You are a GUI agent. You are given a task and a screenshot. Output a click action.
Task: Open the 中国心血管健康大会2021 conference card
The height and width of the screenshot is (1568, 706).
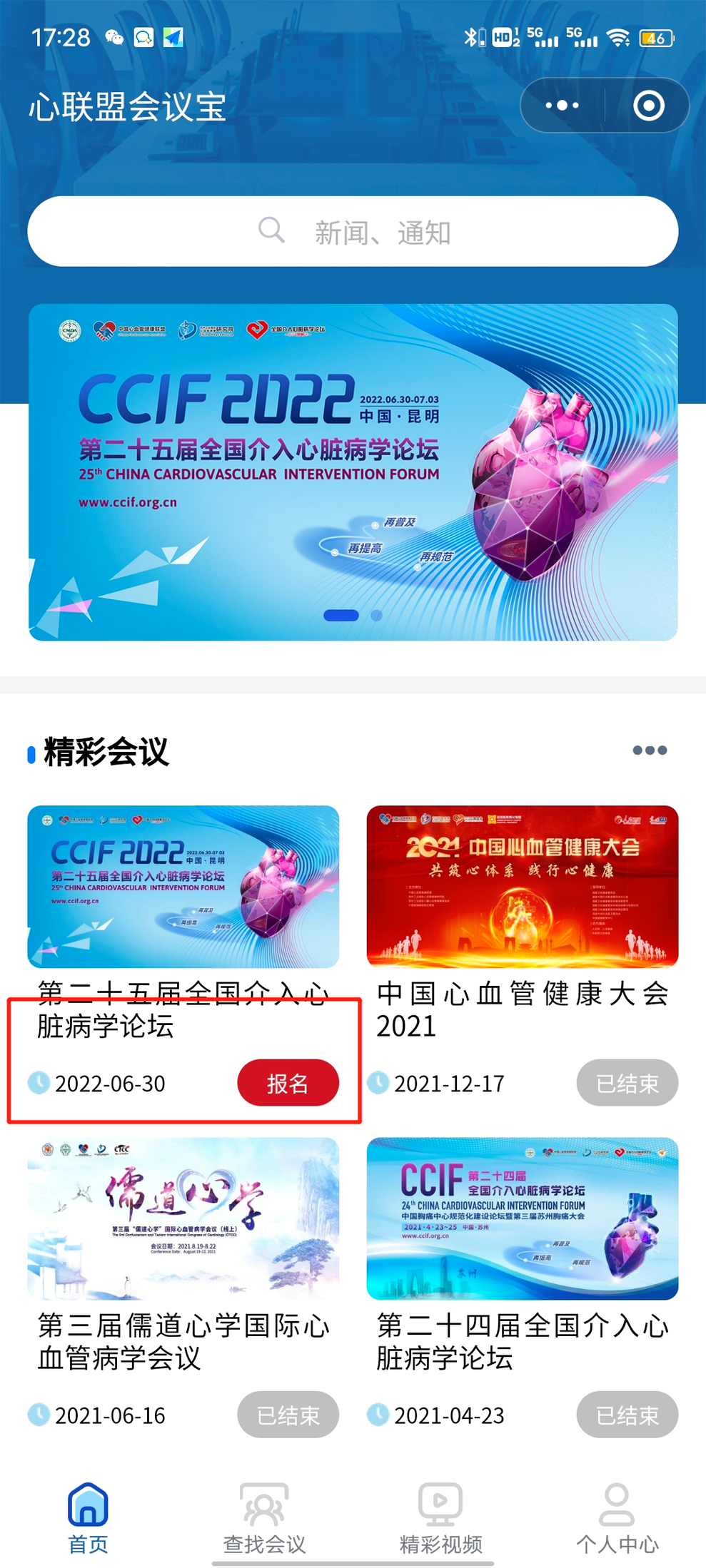(x=522, y=887)
